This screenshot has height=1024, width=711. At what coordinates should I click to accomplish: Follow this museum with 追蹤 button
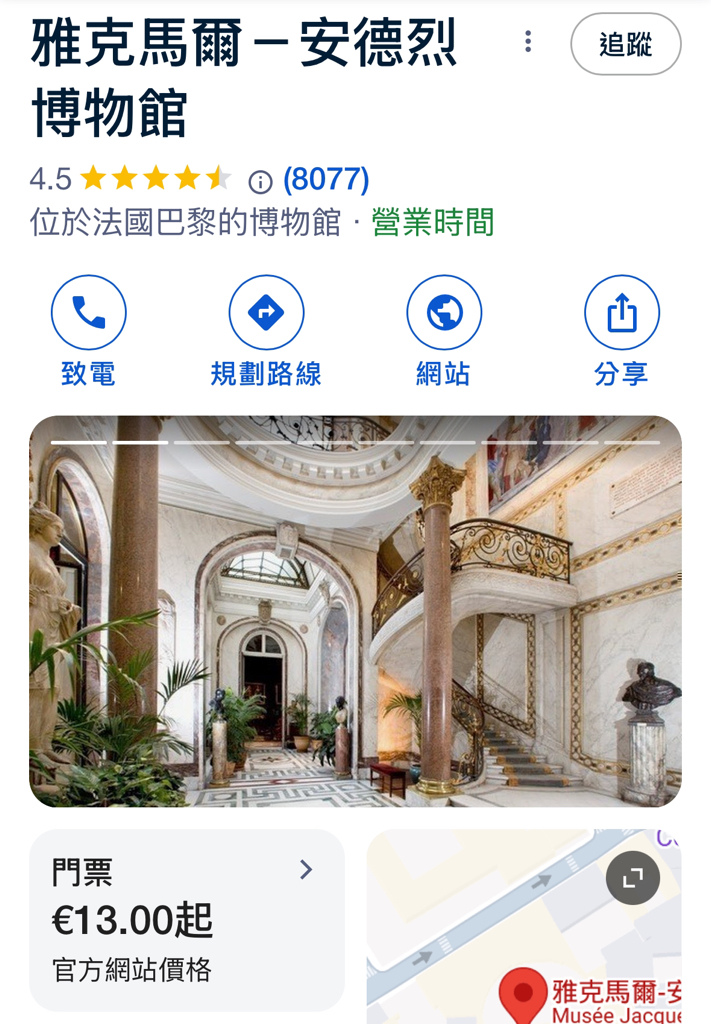tap(625, 44)
